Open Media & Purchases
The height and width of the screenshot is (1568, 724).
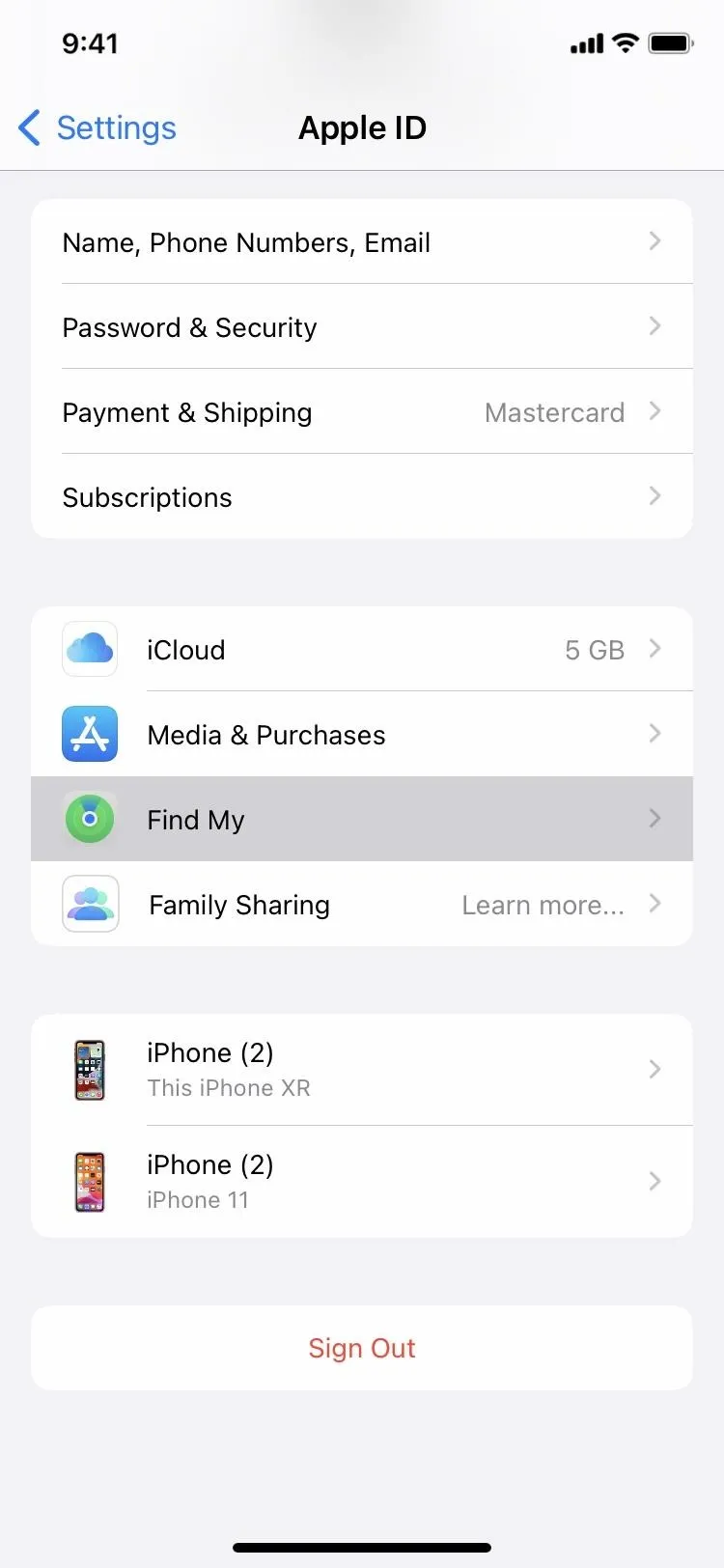[362, 734]
